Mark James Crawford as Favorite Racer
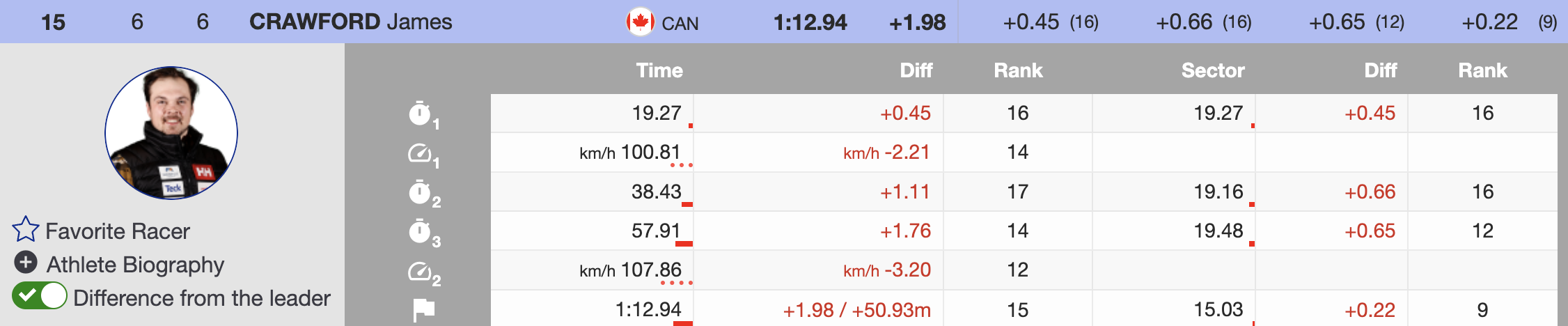Screen dimensions: 1568x326 click(x=26, y=229)
